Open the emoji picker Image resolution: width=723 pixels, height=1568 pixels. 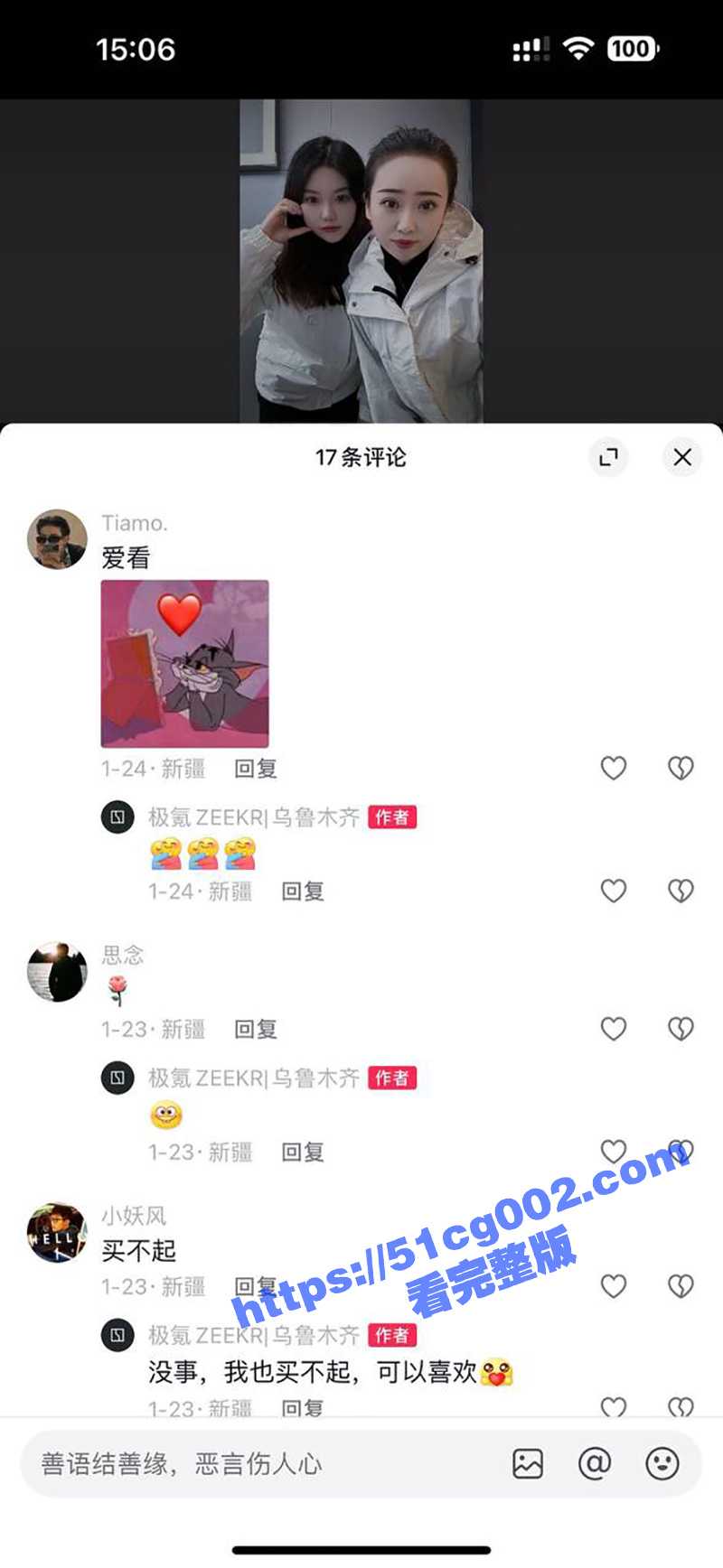click(662, 1464)
